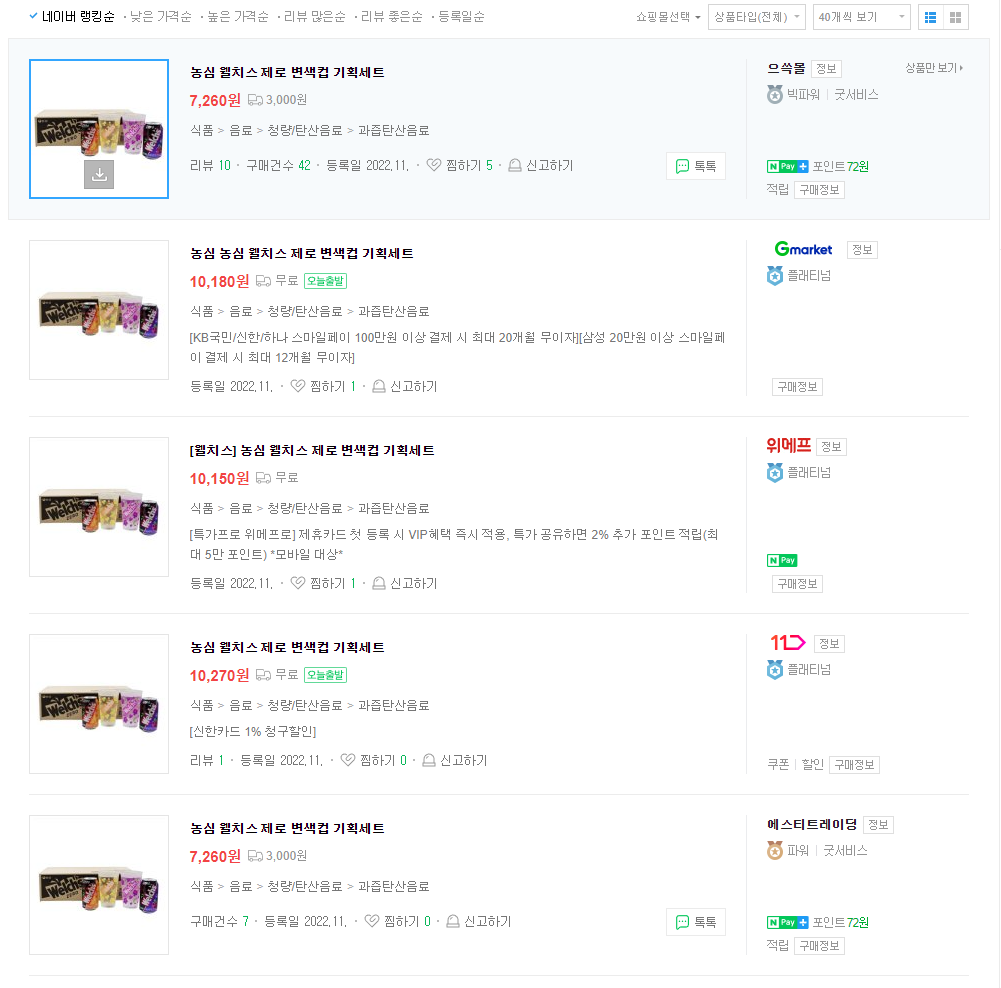The image size is (1001, 988).
Task: Tap download icon on first product image
Action: (x=99, y=174)
